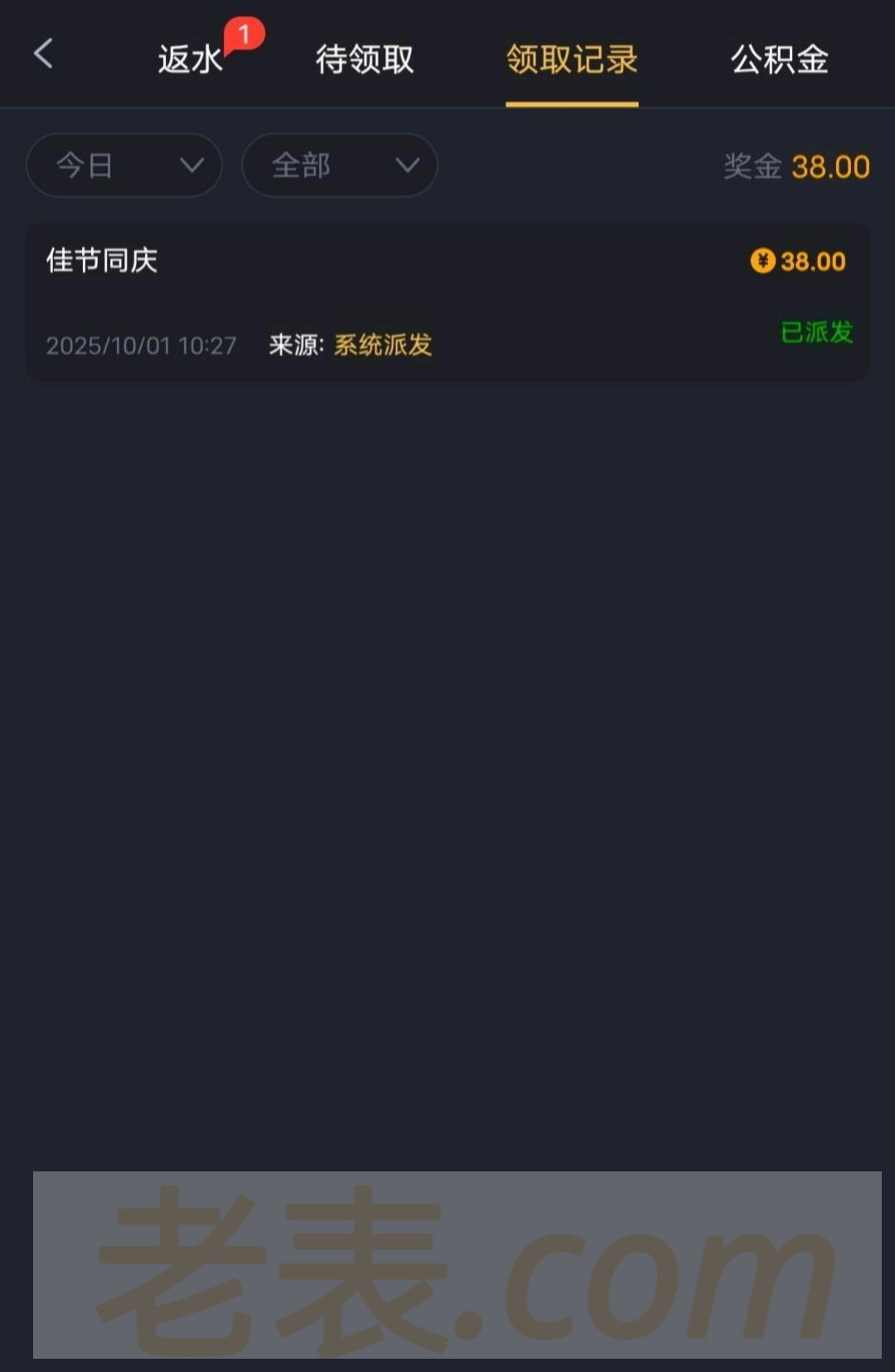Select the 领取记录 tab

(x=572, y=60)
